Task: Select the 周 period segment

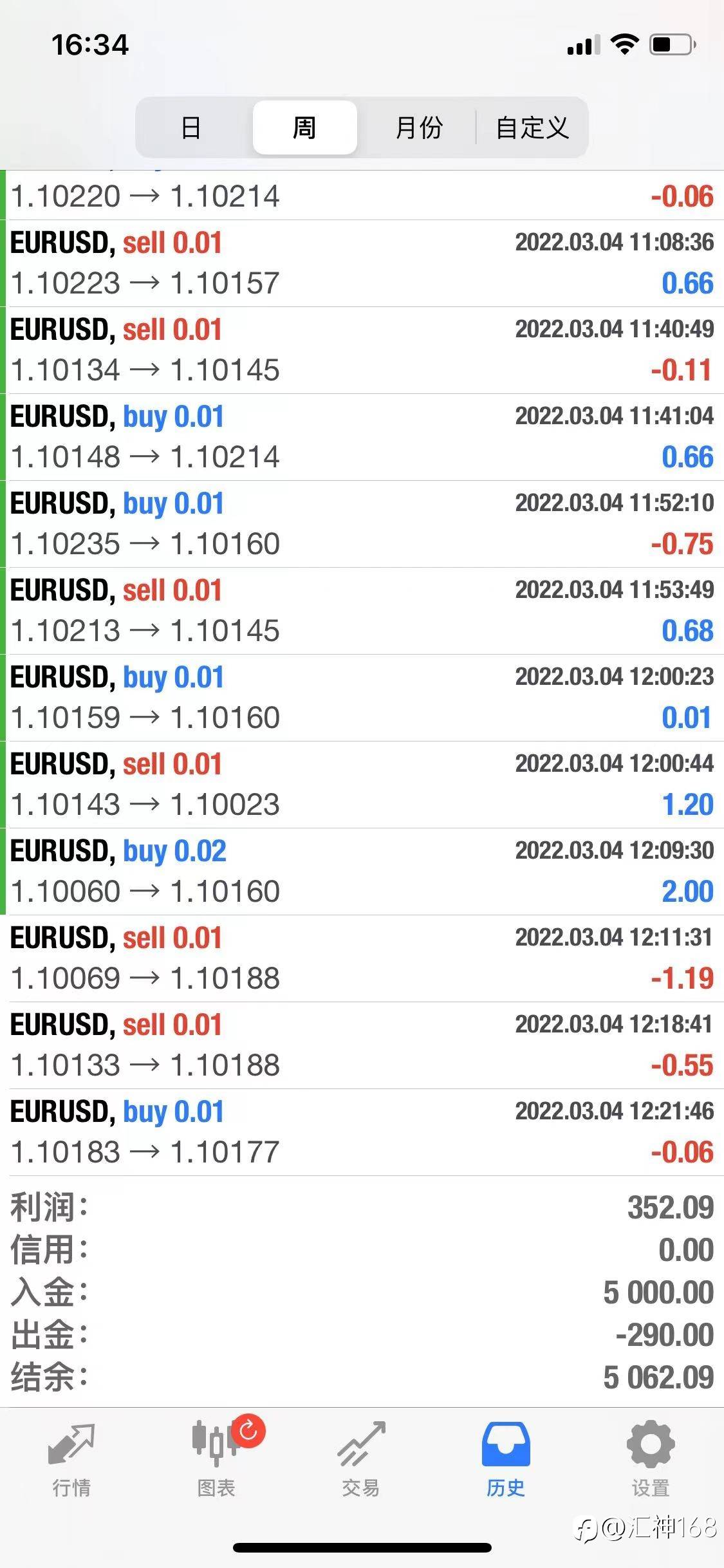Action: (304, 127)
